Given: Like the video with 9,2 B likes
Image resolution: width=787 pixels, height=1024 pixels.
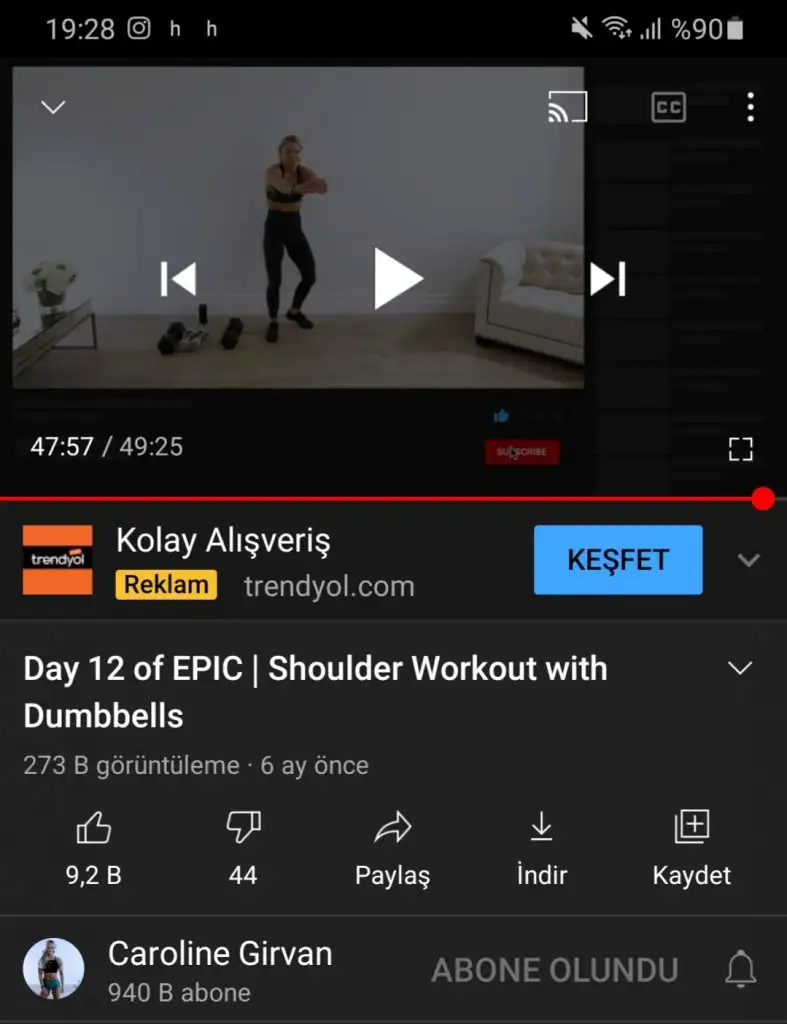Looking at the screenshot, I should click(x=94, y=828).
